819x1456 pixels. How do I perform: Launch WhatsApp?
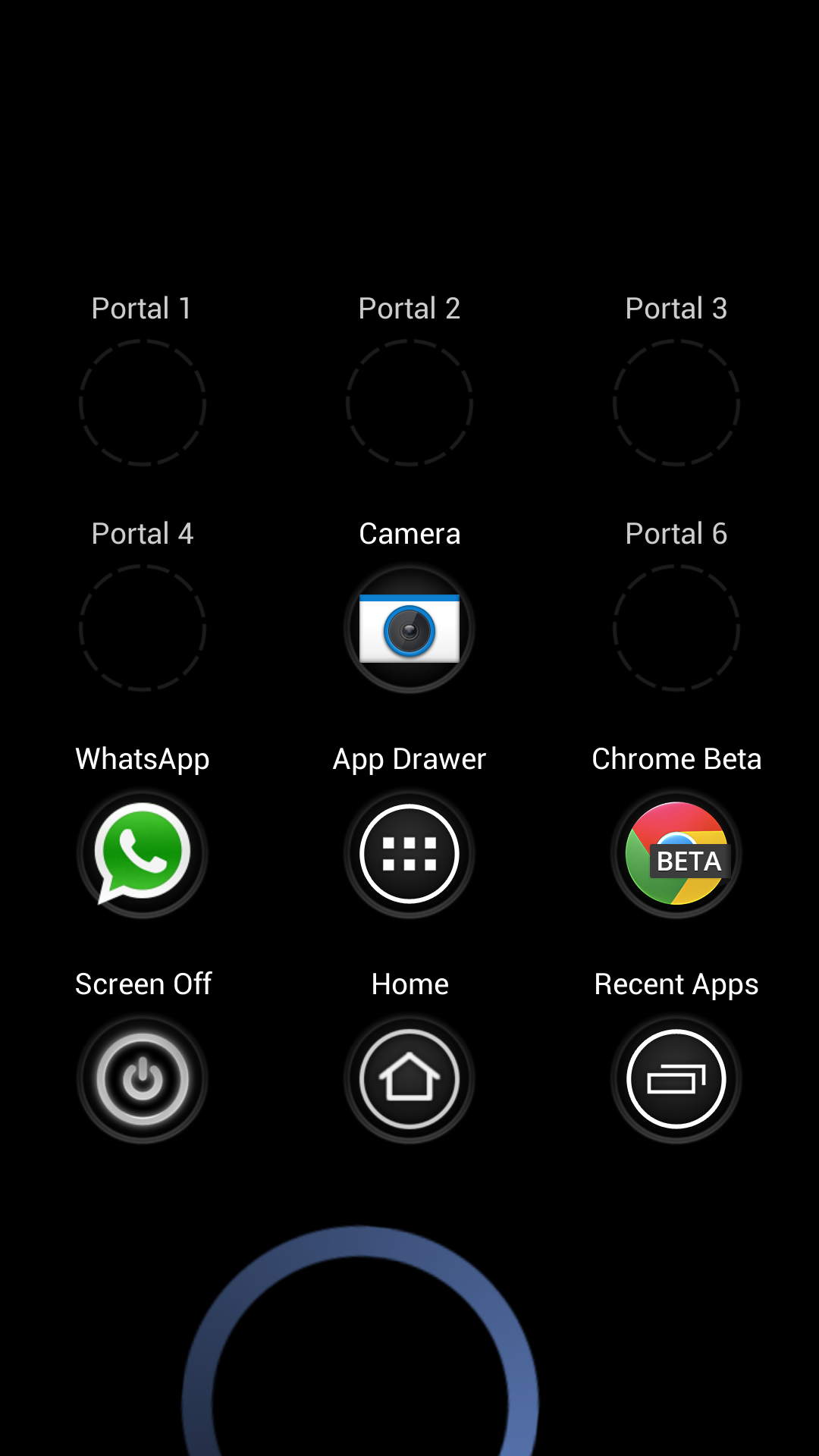[143, 853]
